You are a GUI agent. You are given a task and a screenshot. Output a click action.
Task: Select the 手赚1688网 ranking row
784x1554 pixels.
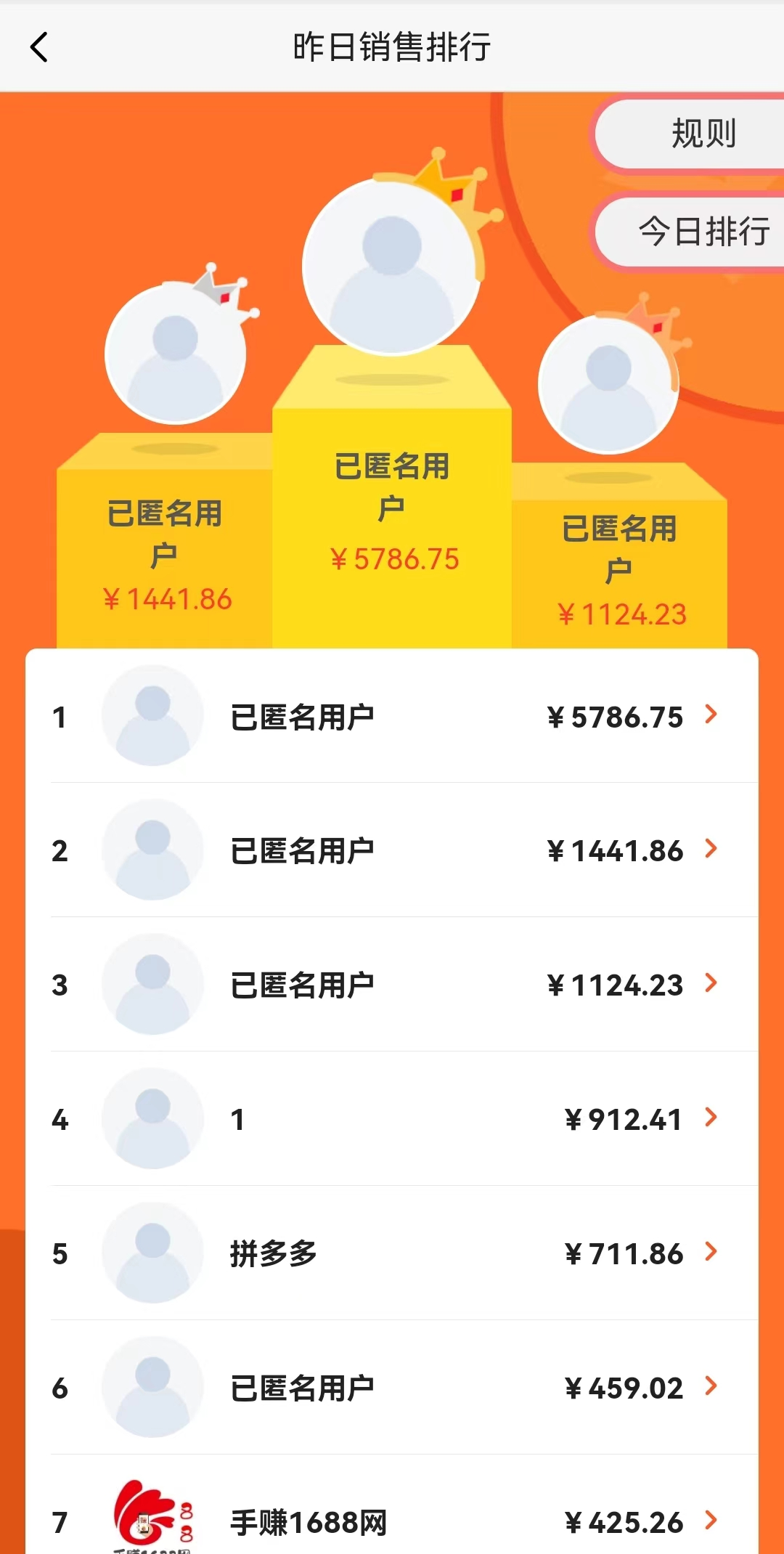(392, 1521)
